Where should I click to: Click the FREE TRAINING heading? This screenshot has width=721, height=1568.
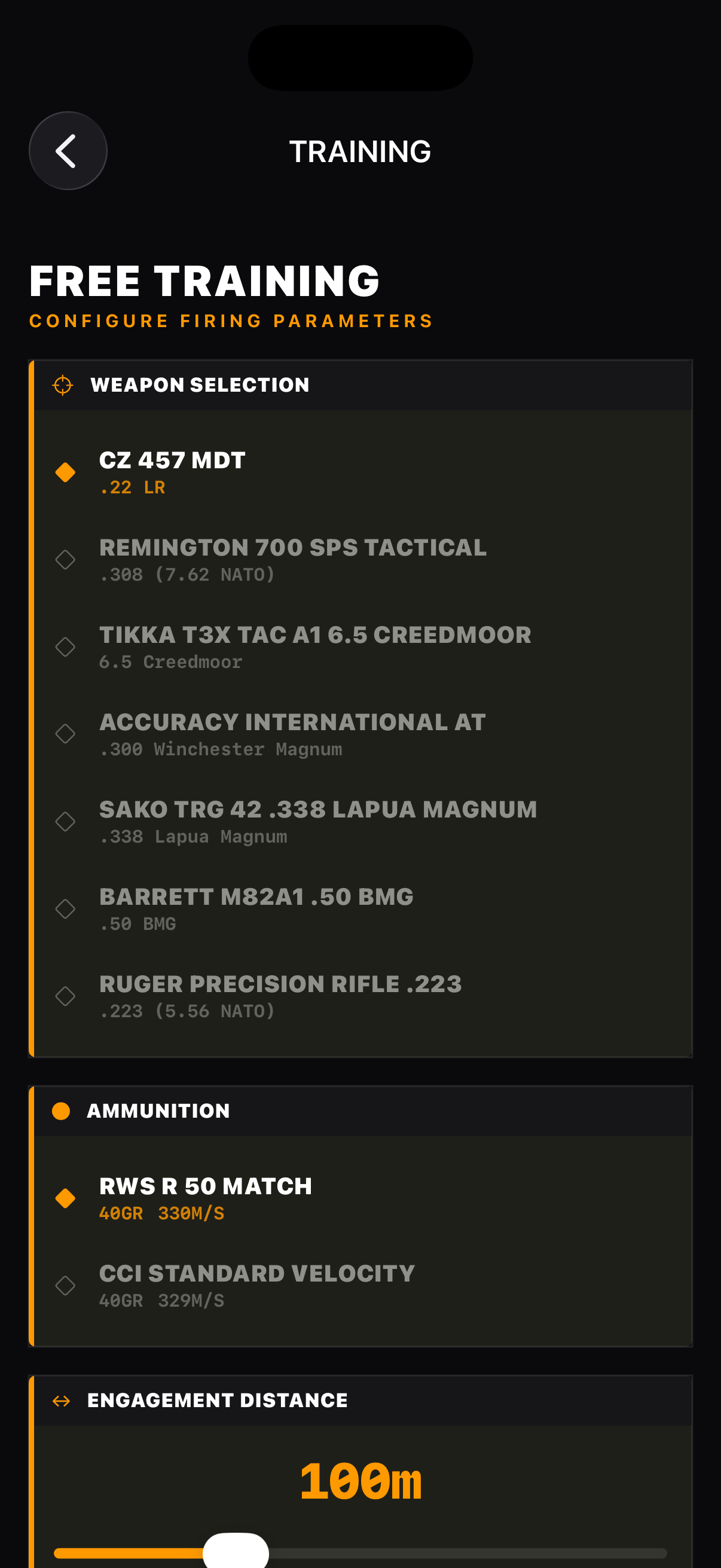click(206, 280)
